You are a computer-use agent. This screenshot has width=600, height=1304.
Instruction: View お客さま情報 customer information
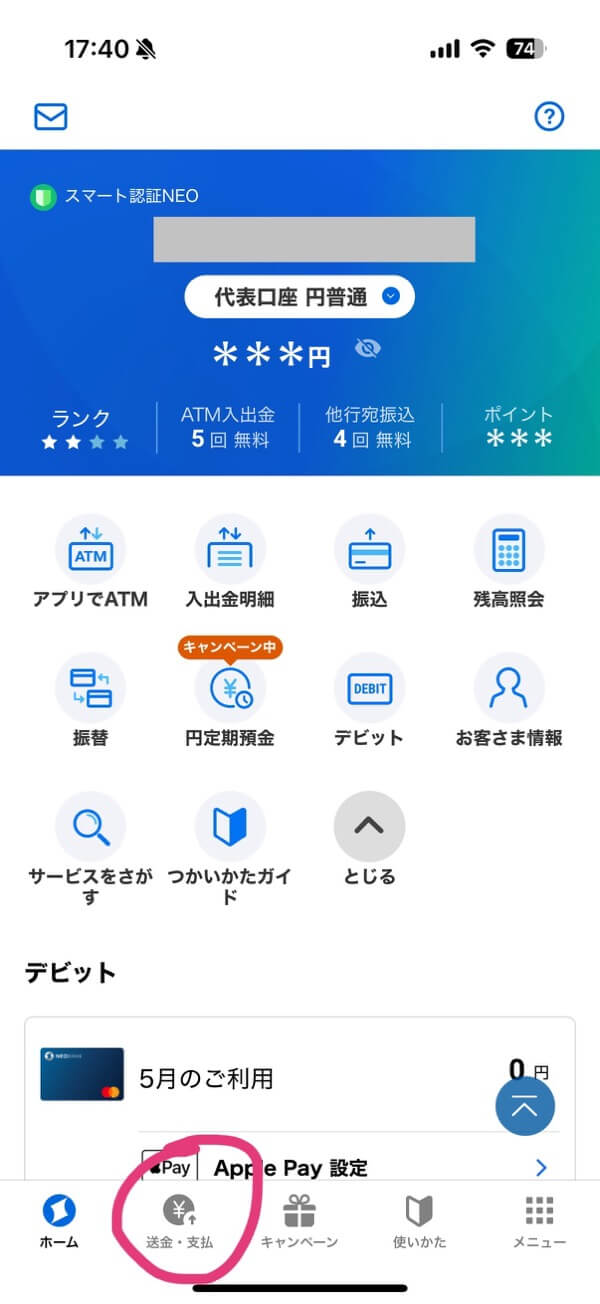508,700
